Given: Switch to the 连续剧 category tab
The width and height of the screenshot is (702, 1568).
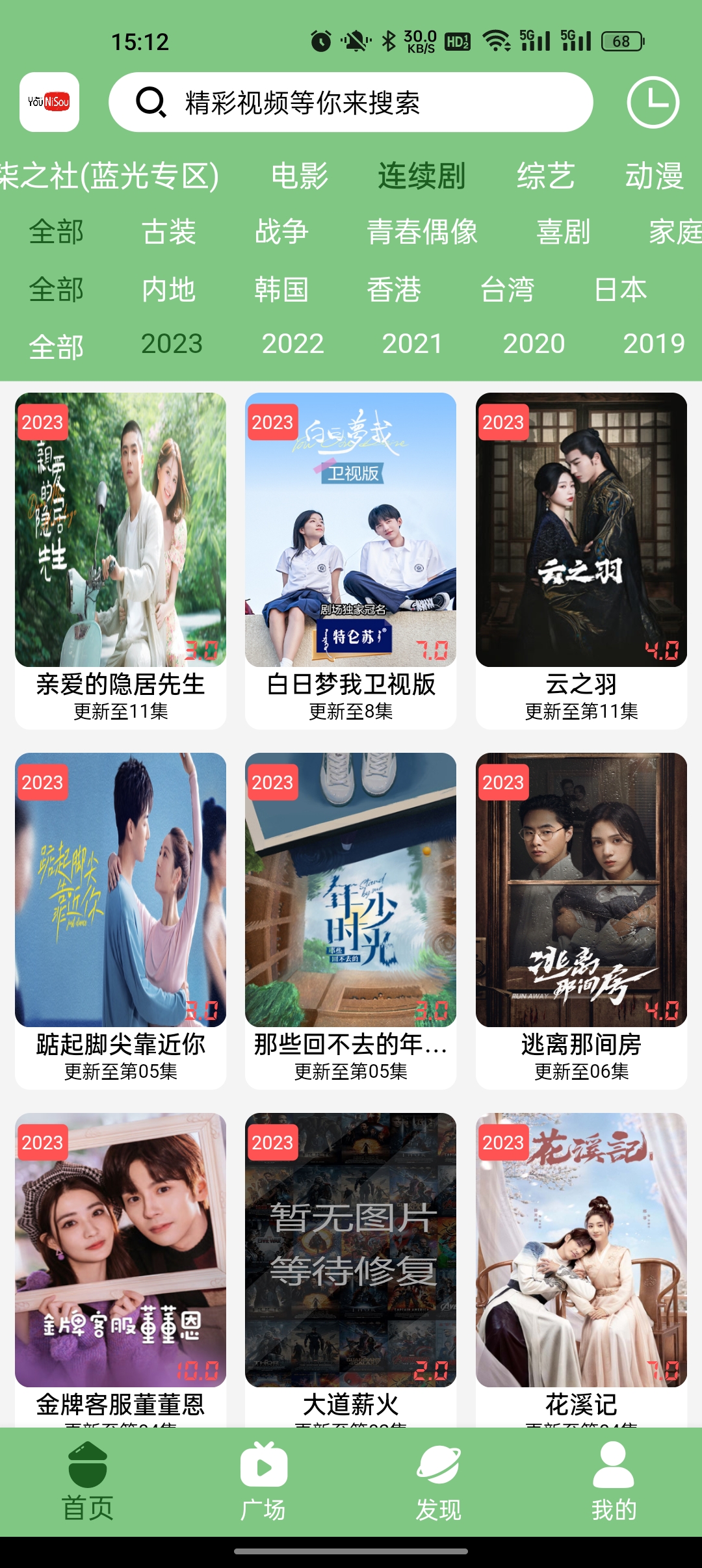Looking at the screenshot, I should [421, 176].
